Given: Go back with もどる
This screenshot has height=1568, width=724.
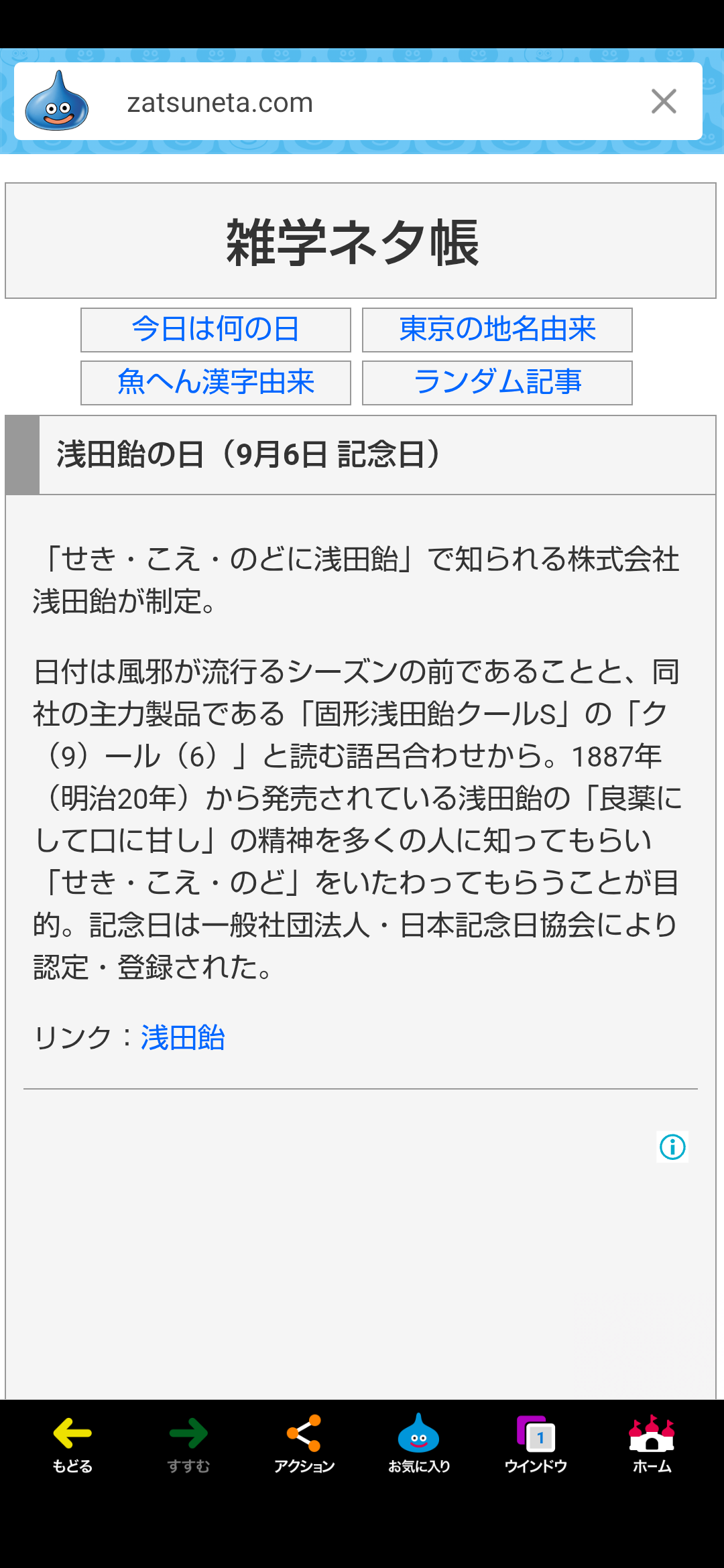Looking at the screenshot, I should [72, 1444].
